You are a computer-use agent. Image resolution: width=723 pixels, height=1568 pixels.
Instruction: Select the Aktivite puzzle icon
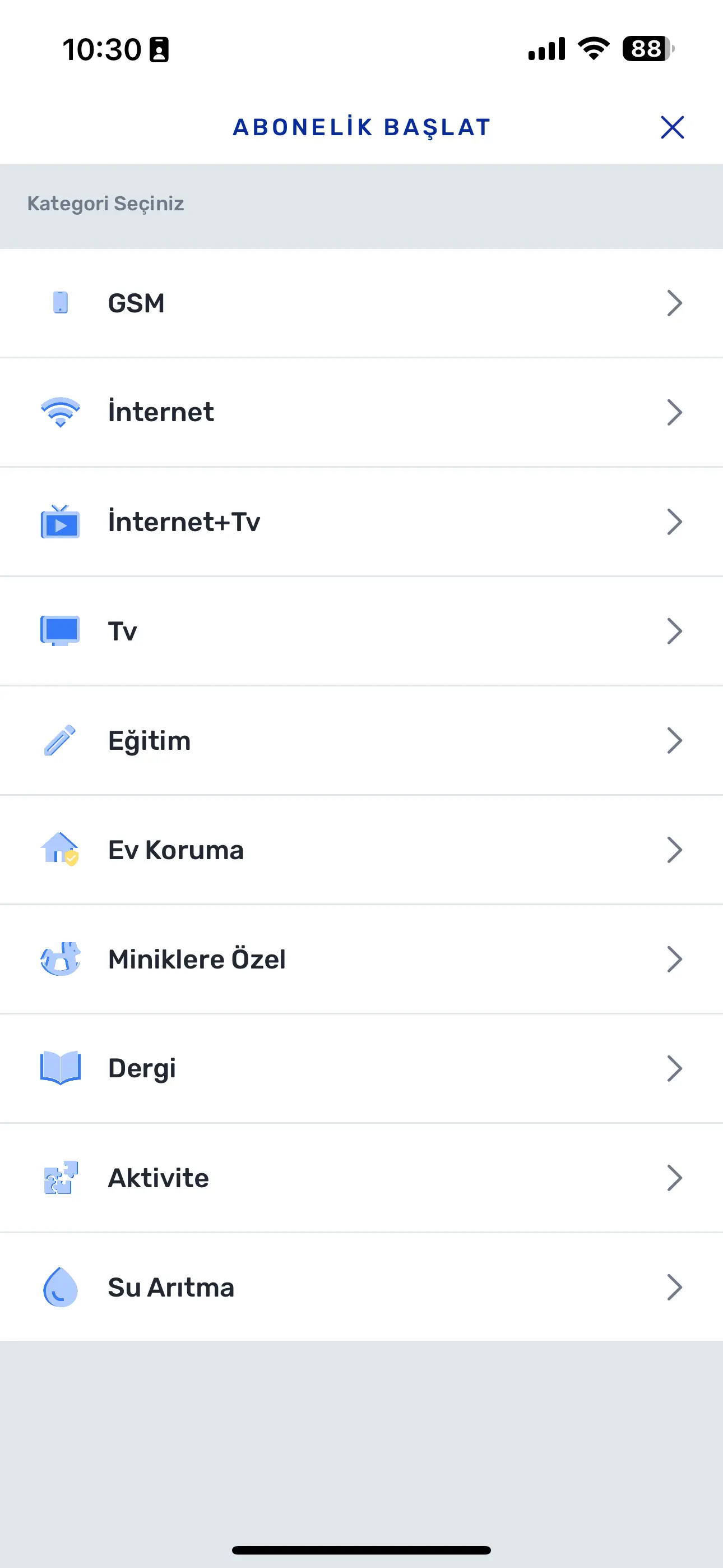[59, 1177]
